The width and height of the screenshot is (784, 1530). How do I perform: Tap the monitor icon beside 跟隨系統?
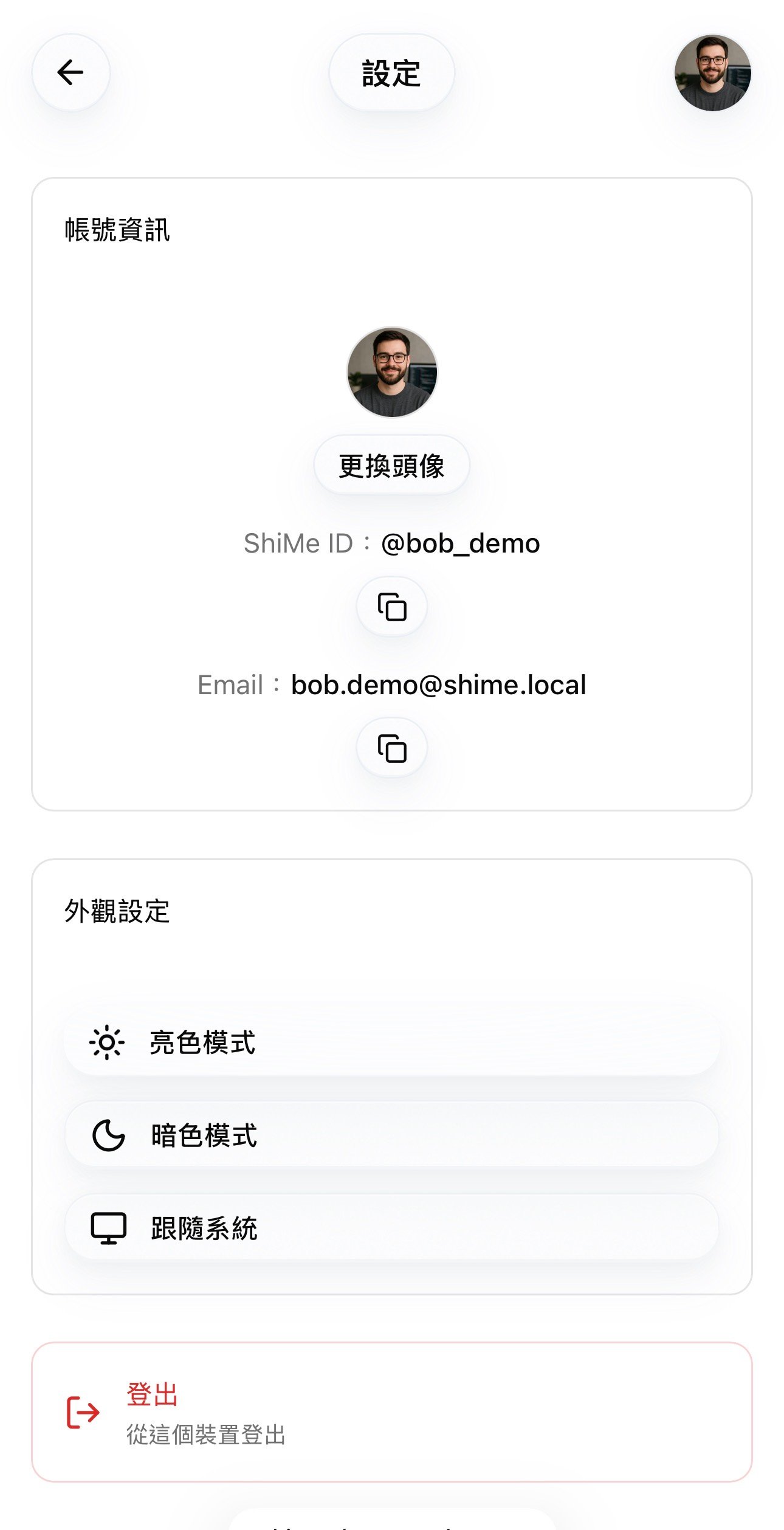108,1226
